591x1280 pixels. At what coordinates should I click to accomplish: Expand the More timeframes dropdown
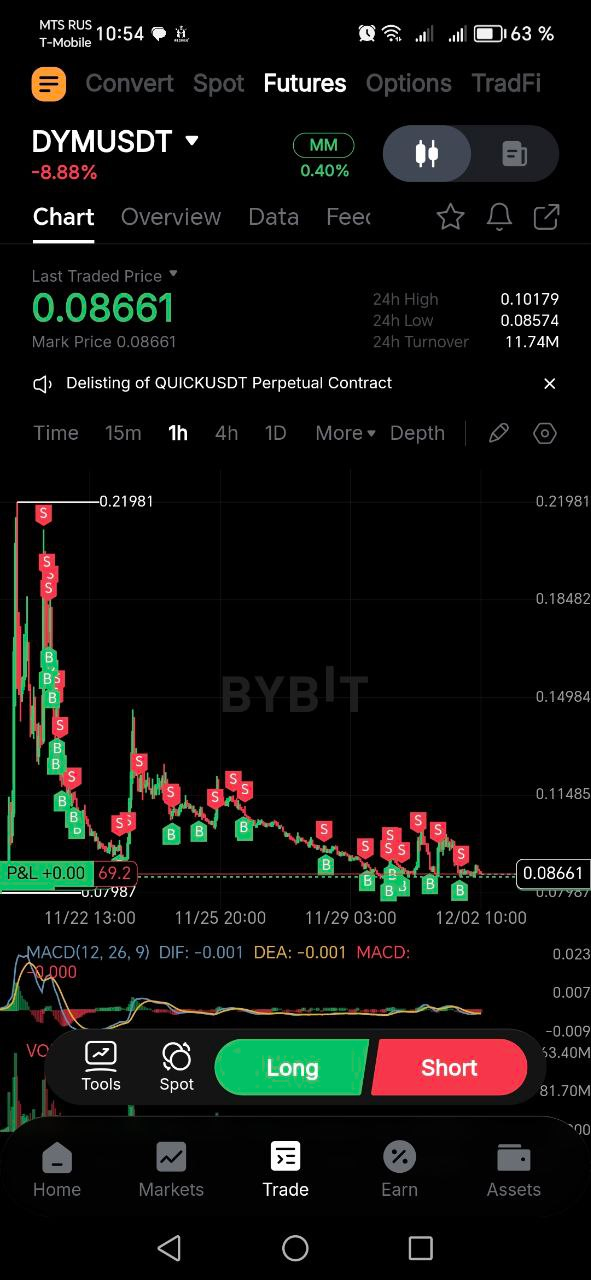pos(345,433)
